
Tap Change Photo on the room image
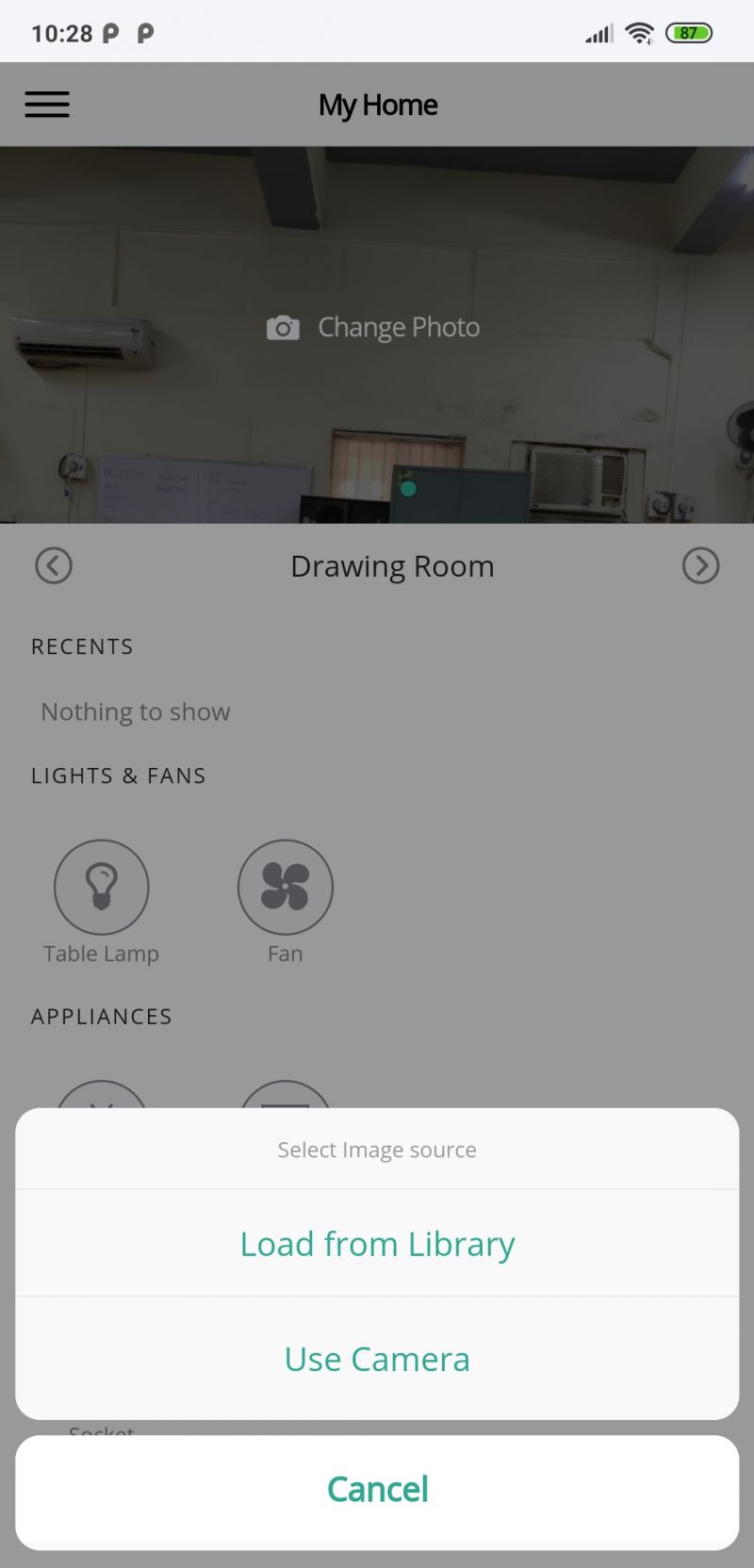[373, 327]
